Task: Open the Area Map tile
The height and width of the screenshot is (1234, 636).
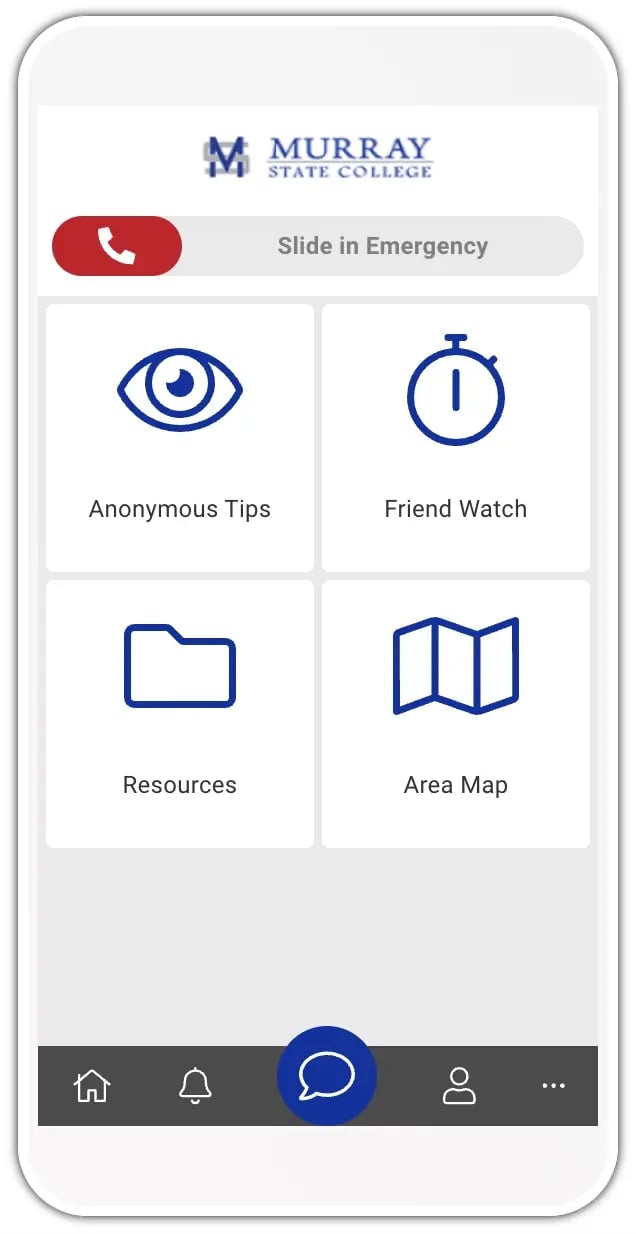Action: (456, 714)
